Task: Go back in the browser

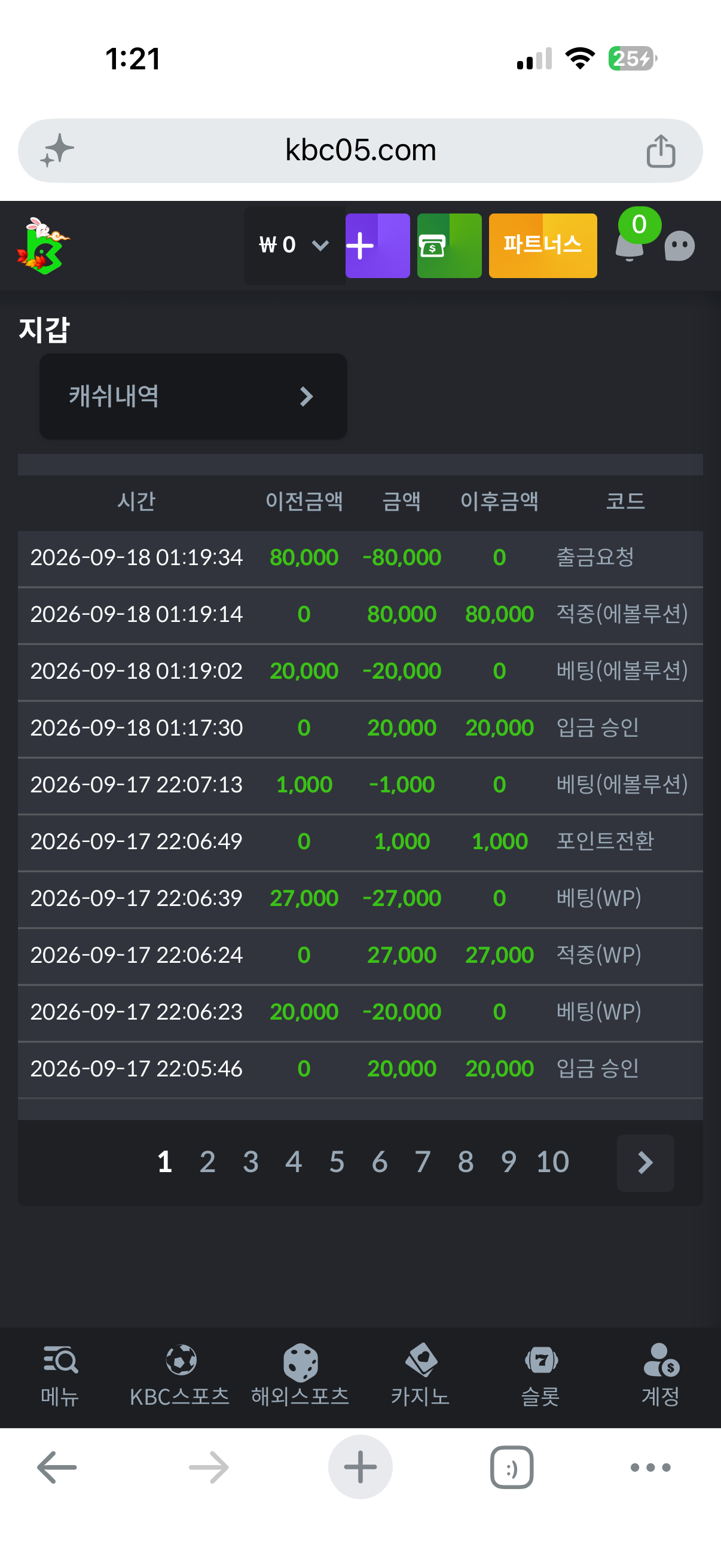Action: pos(57,1467)
